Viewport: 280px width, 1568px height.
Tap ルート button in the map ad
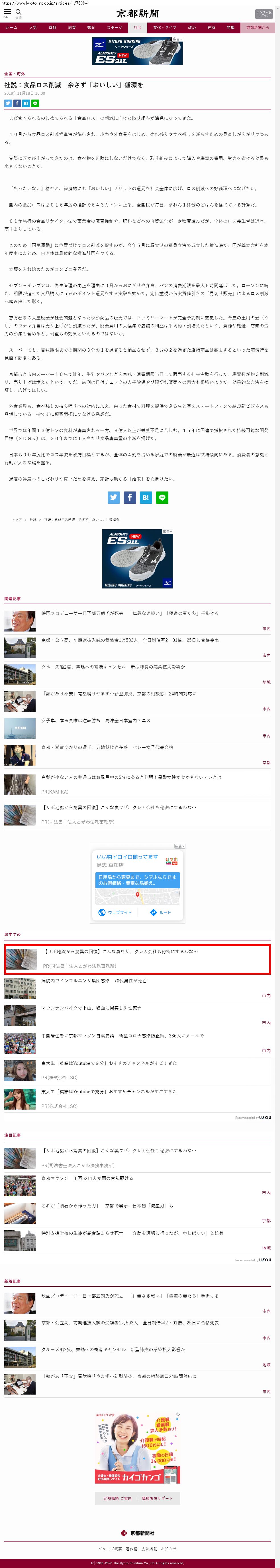(161, 913)
